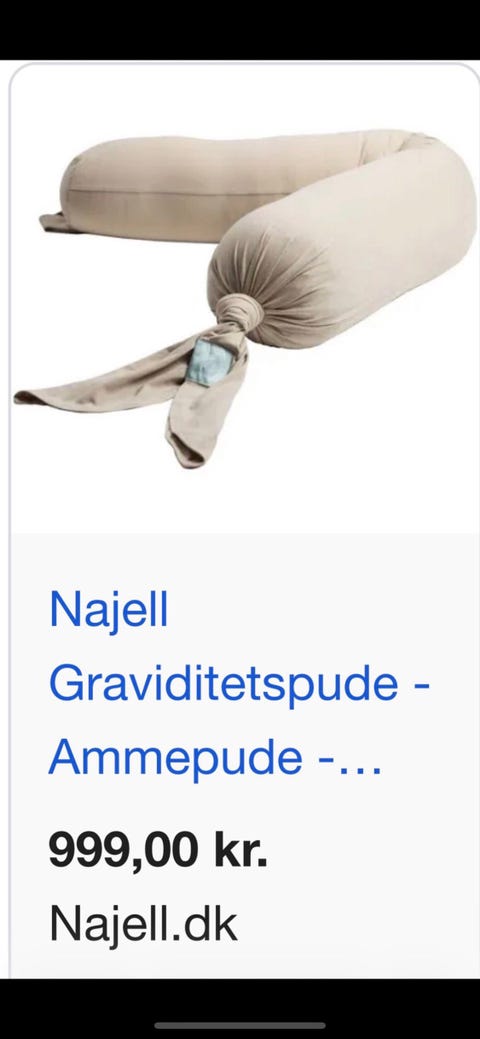480x1039 pixels.
Task: Tap the pregnancy pillow product image
Action: [245, 298]
